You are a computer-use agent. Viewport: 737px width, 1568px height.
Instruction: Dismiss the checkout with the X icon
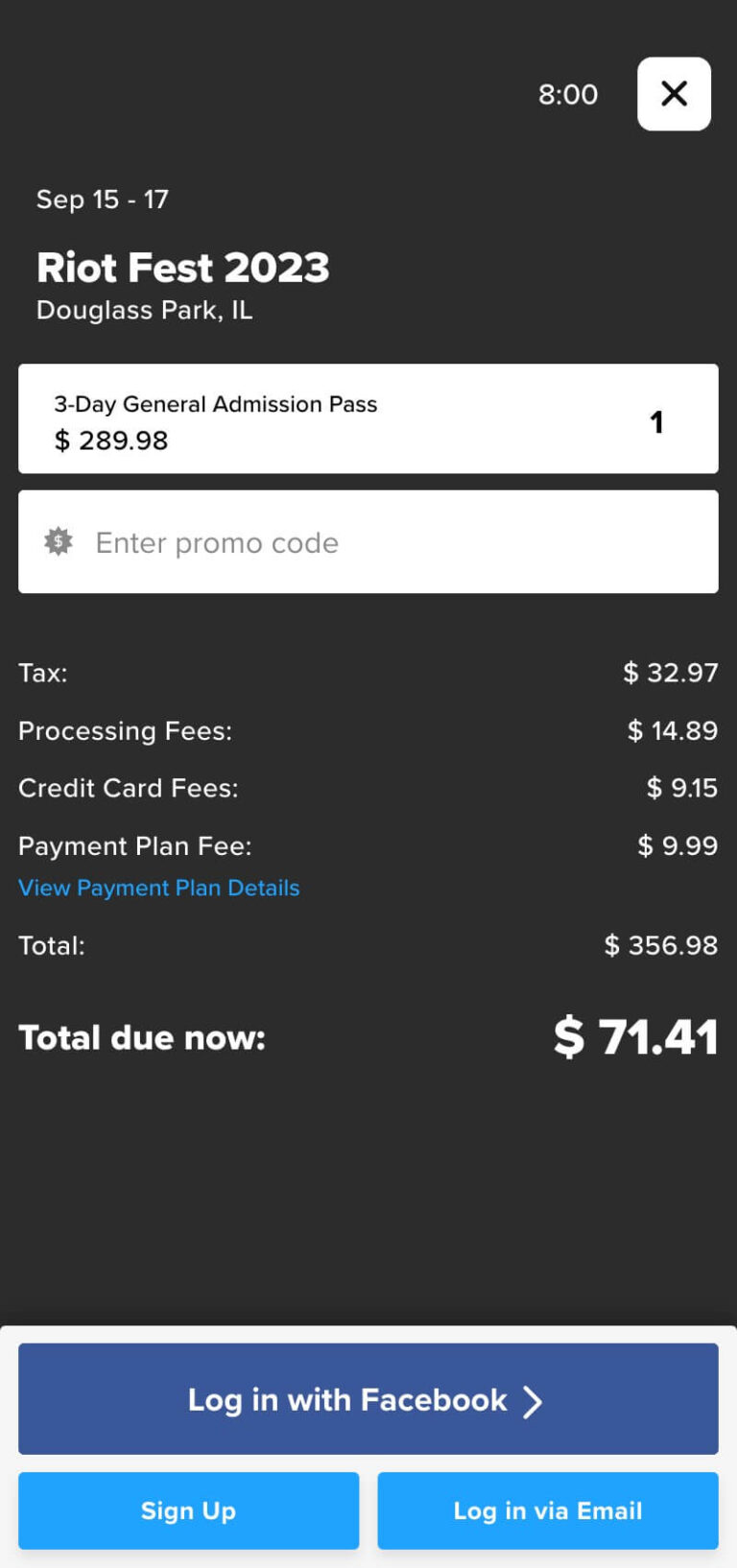point(674,93)
